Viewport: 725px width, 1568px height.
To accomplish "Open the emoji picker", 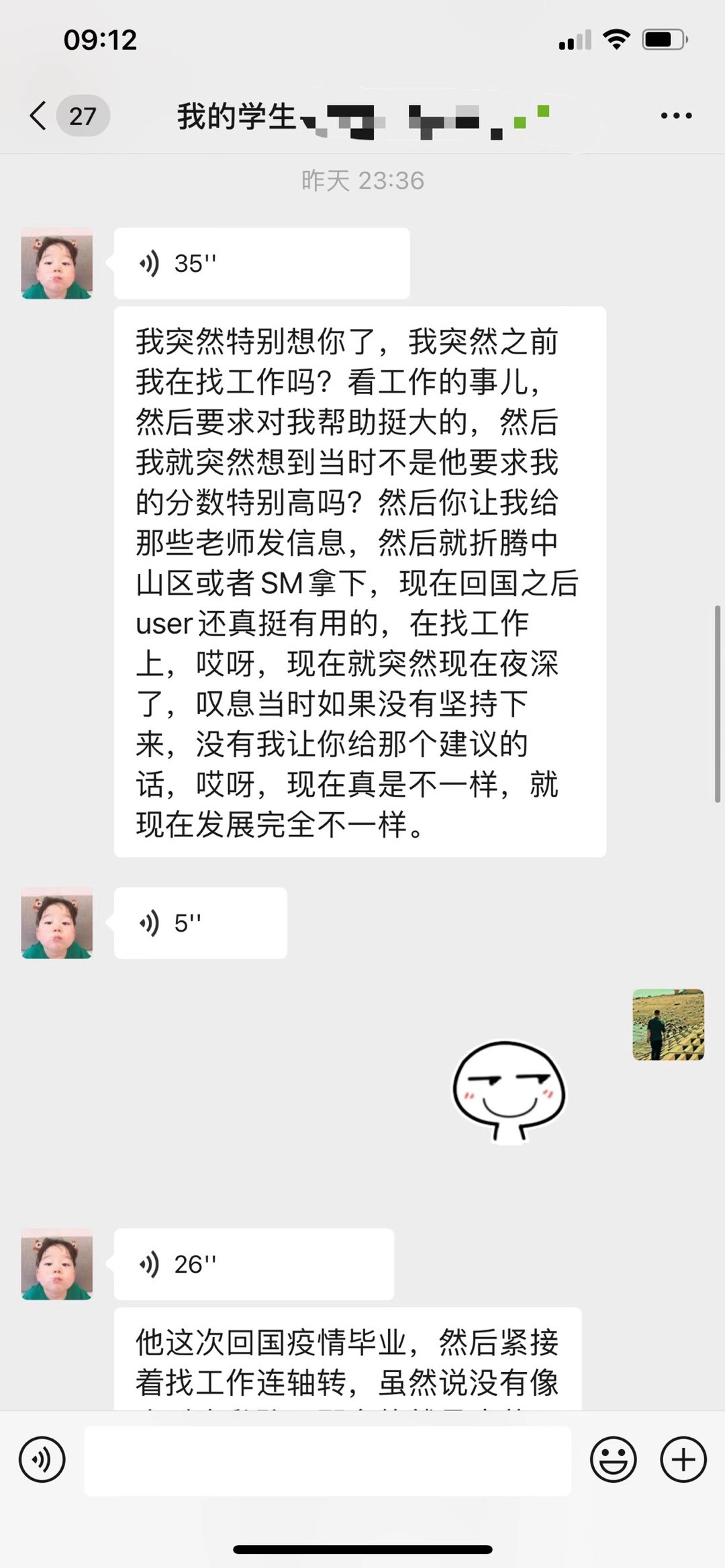I will [613, 1459].
